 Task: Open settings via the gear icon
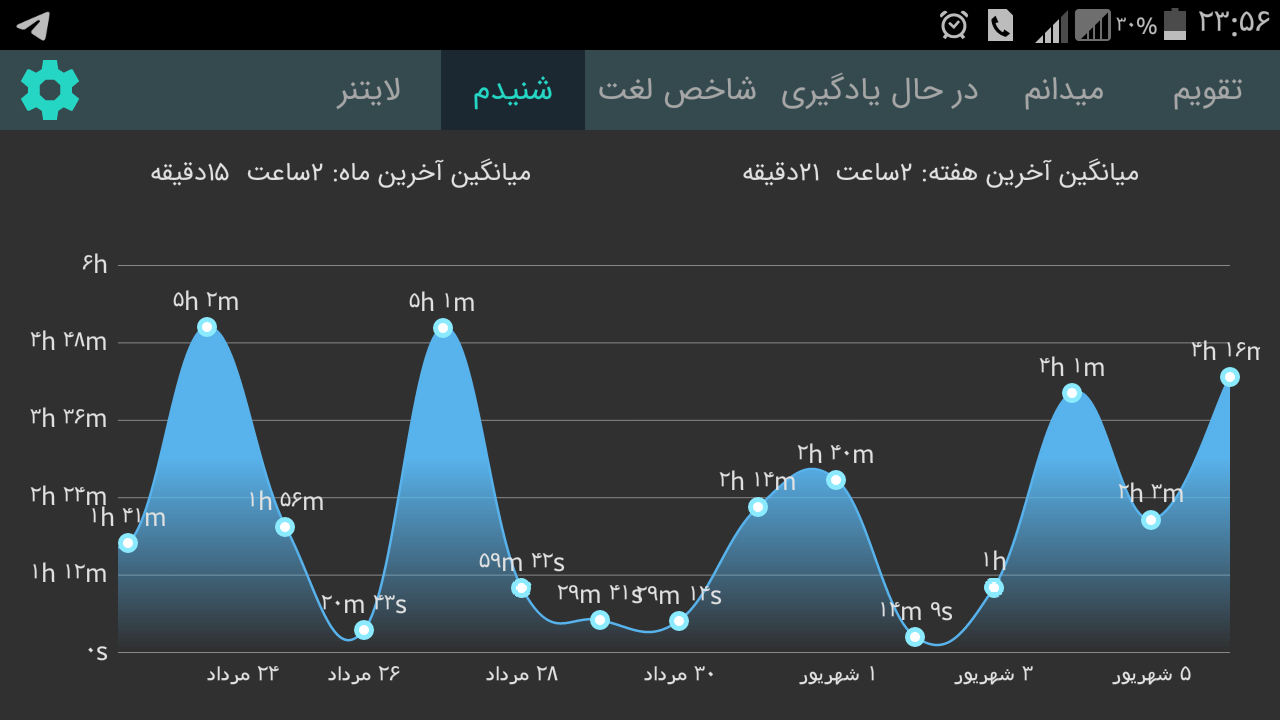[x=50, y=90]
